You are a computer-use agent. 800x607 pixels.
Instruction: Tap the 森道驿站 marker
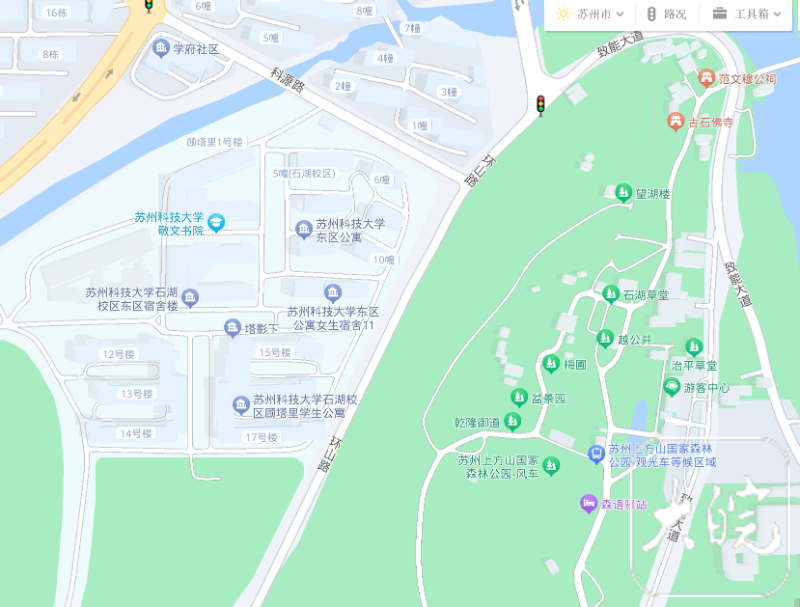coord(588,503)
